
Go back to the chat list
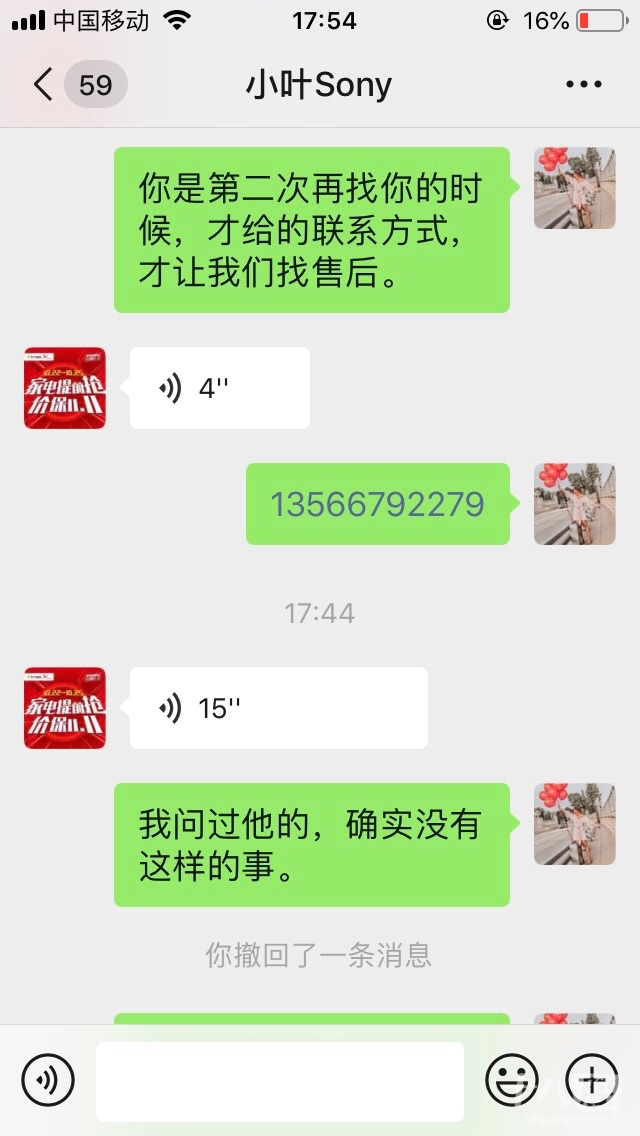pyautogui.click(x=44, y=85)
